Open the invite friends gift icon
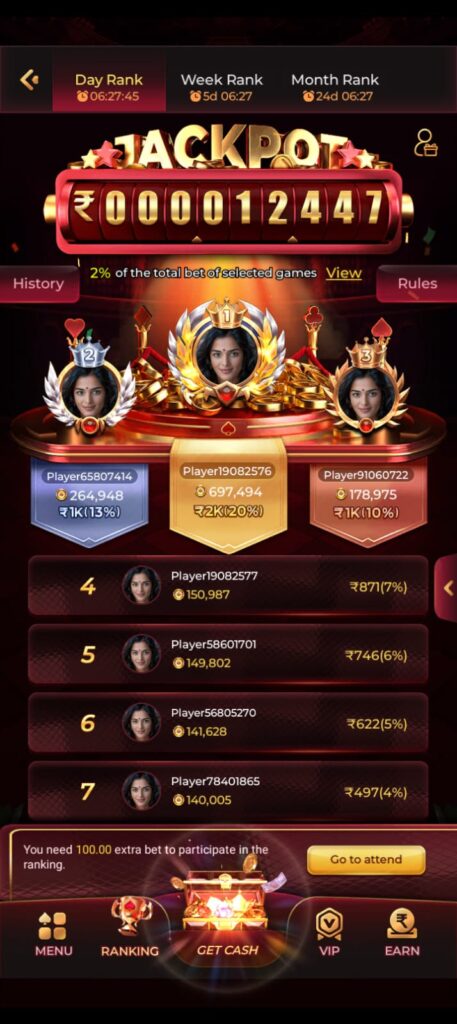Screen dimensions: 457x1024 click(426, 142)
